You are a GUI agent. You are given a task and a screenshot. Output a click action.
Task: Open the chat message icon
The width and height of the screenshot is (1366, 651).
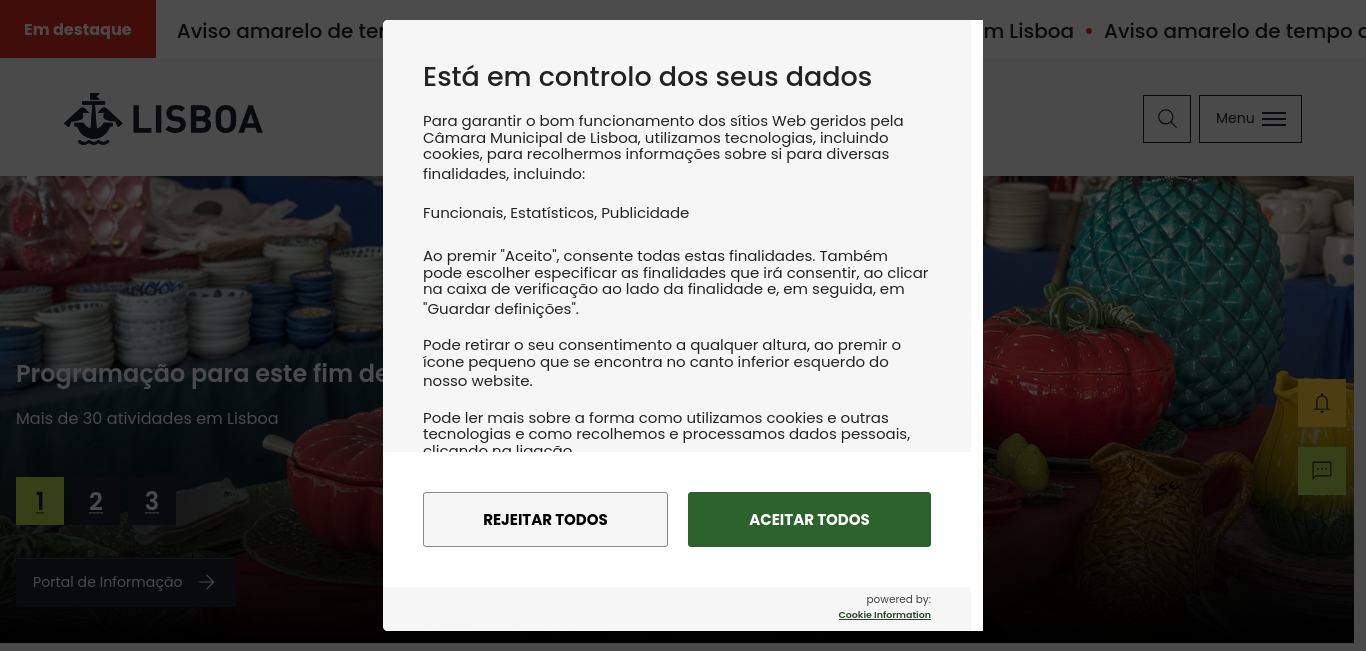(1322, 471)
